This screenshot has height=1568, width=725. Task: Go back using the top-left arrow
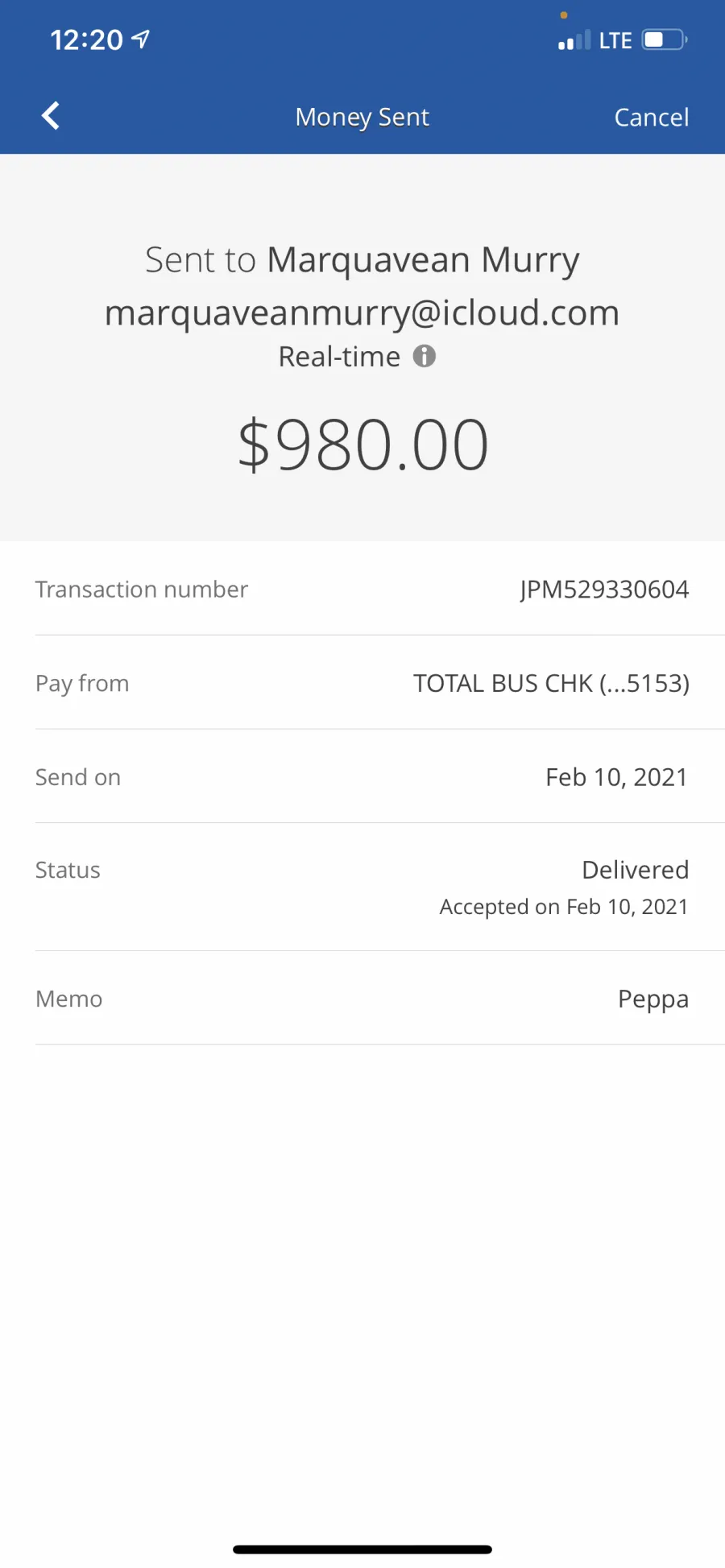point(51,116)
